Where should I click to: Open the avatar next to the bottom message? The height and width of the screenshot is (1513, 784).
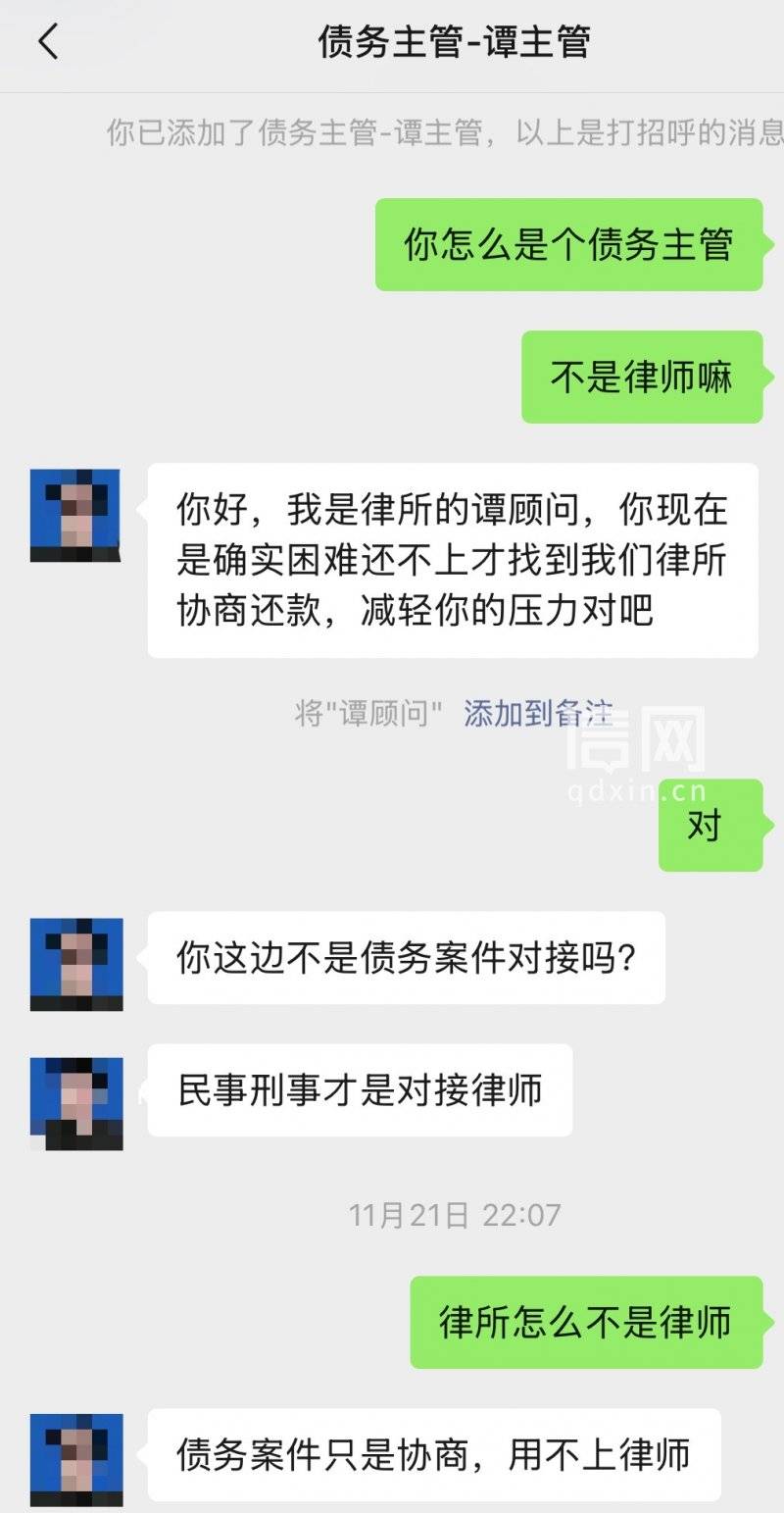pos(75,1458)
